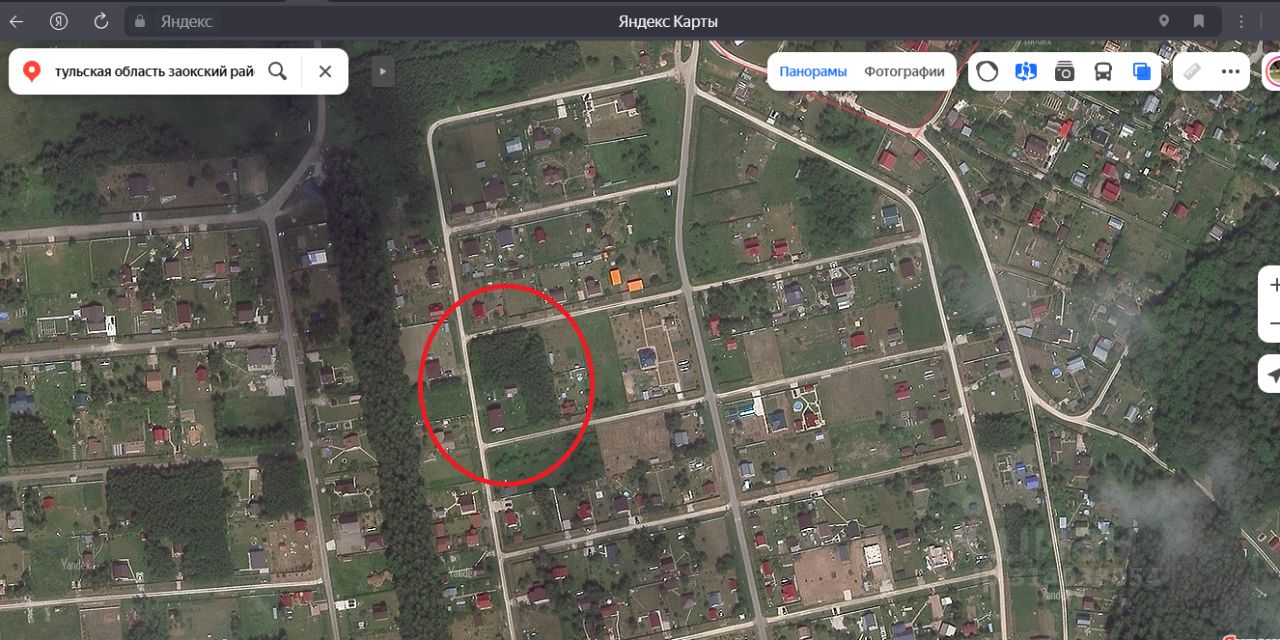Bookmark this page in the browser
This screenshot has width=1280, height=640.
1198,21
